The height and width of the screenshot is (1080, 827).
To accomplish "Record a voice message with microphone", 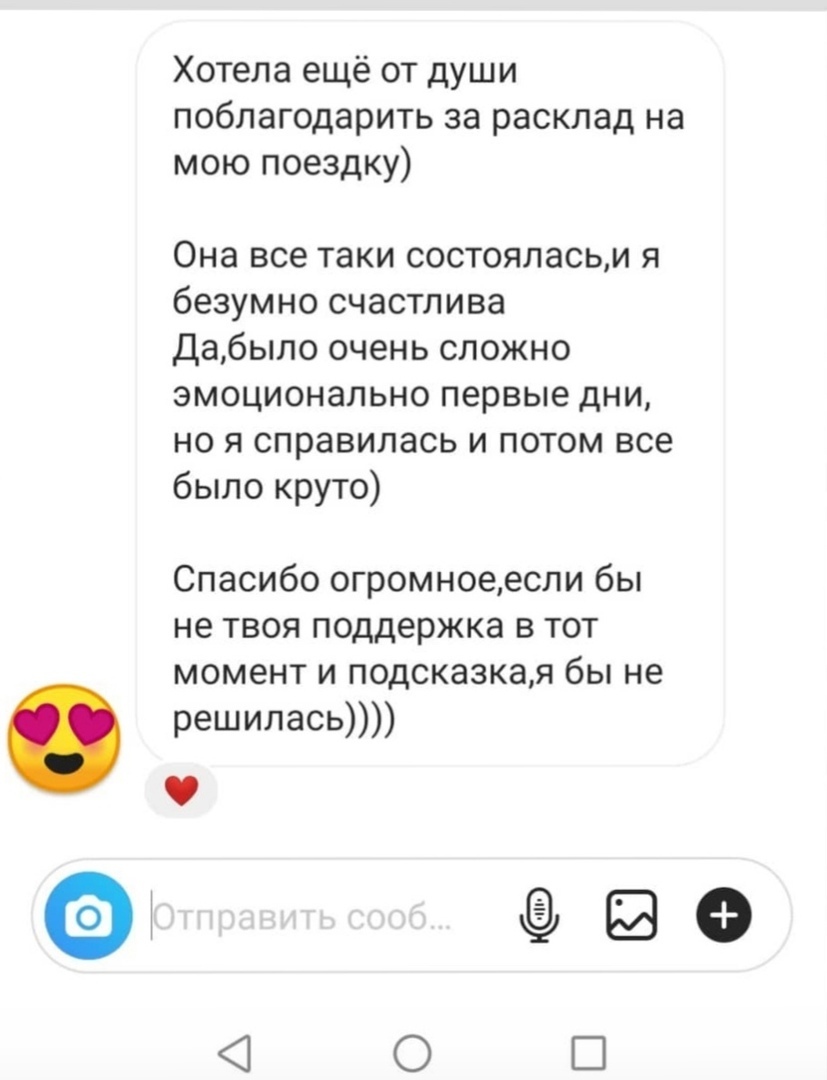I will point(541,915).
